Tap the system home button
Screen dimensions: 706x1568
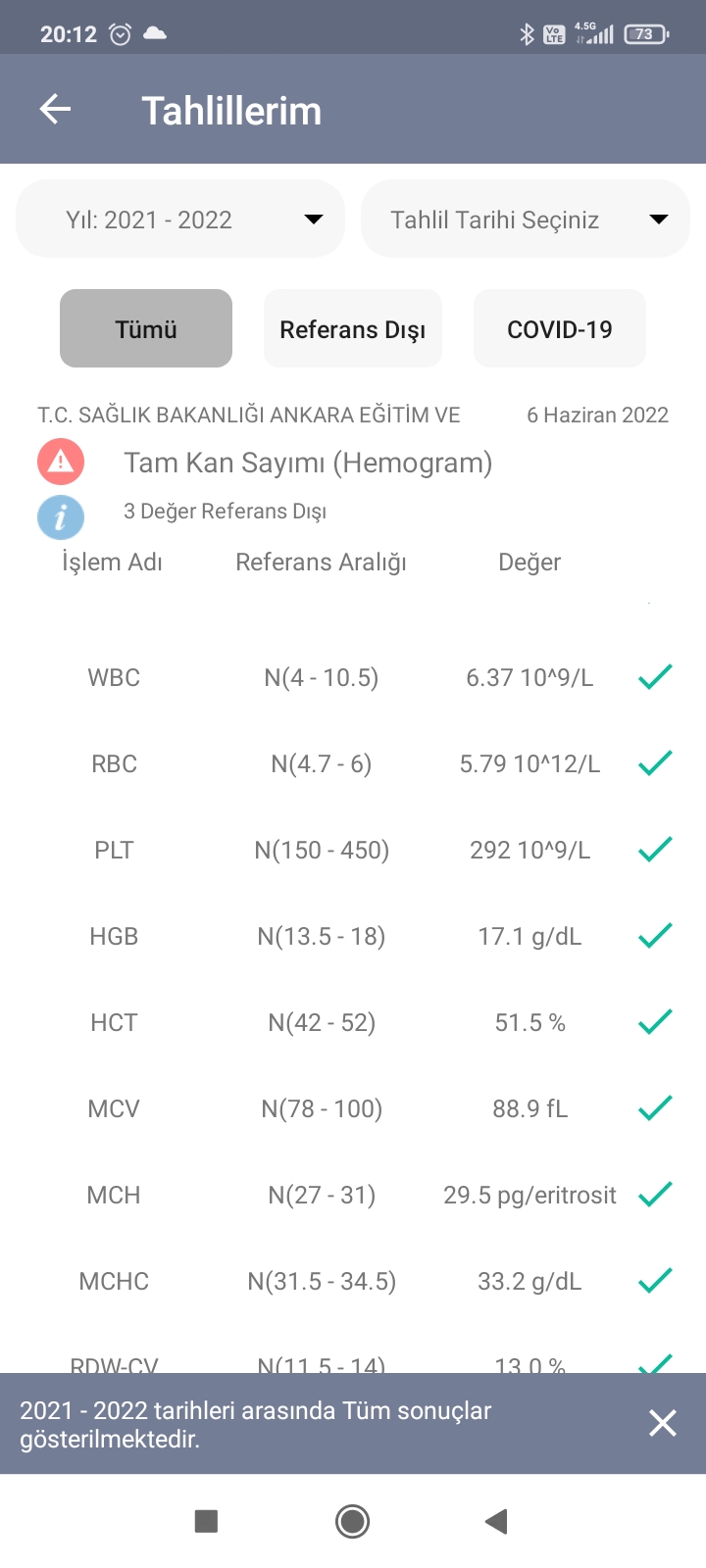tap(352, 1521)
